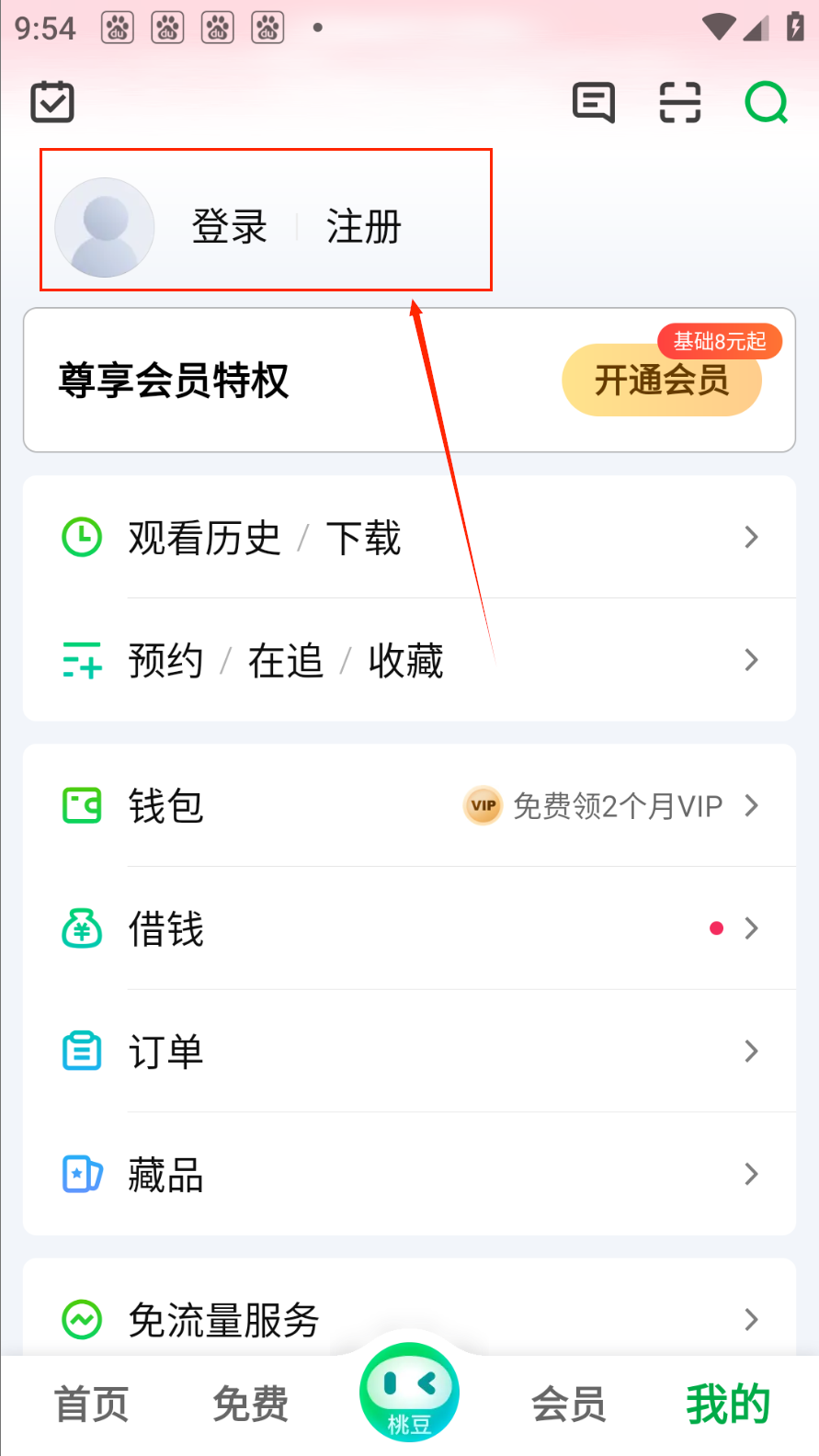
Task: Open the messages icon
Action: click(x=594, y=102)
